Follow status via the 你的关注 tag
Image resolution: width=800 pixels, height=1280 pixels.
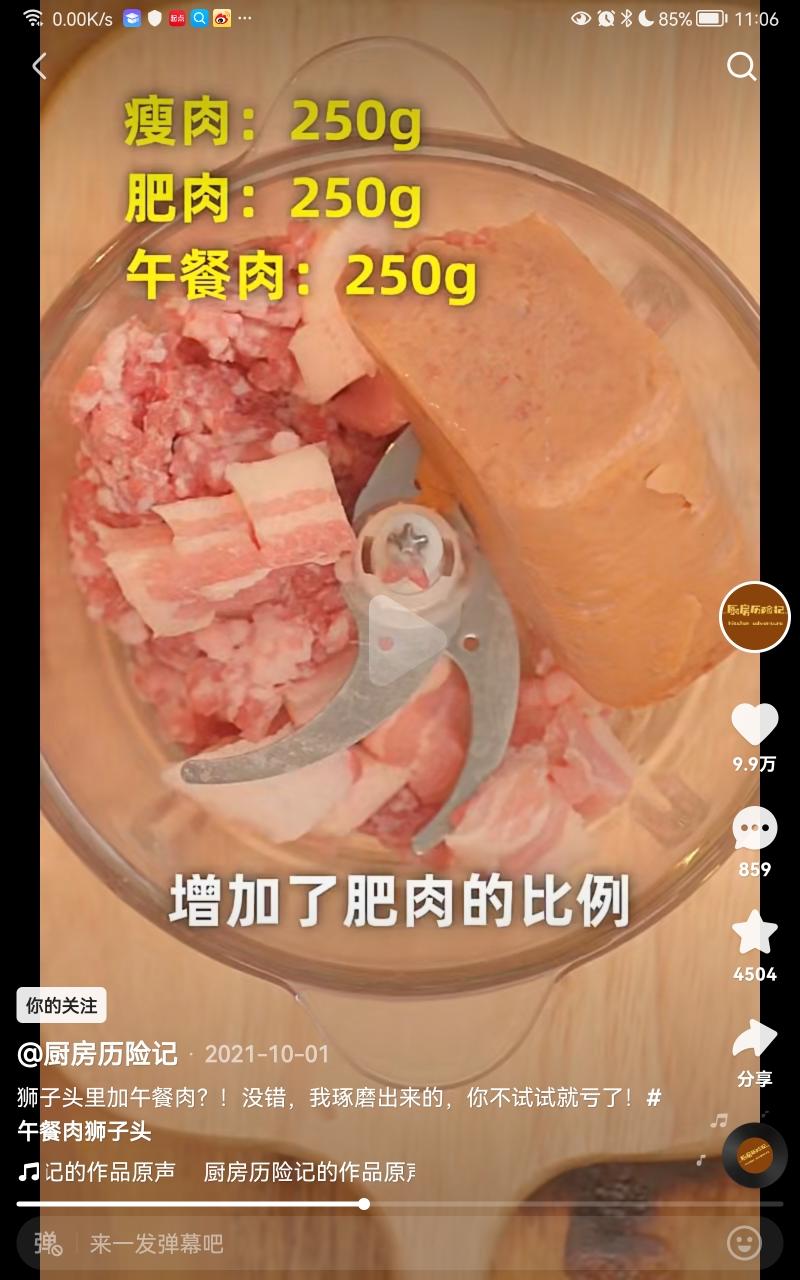pos(61,1006)
